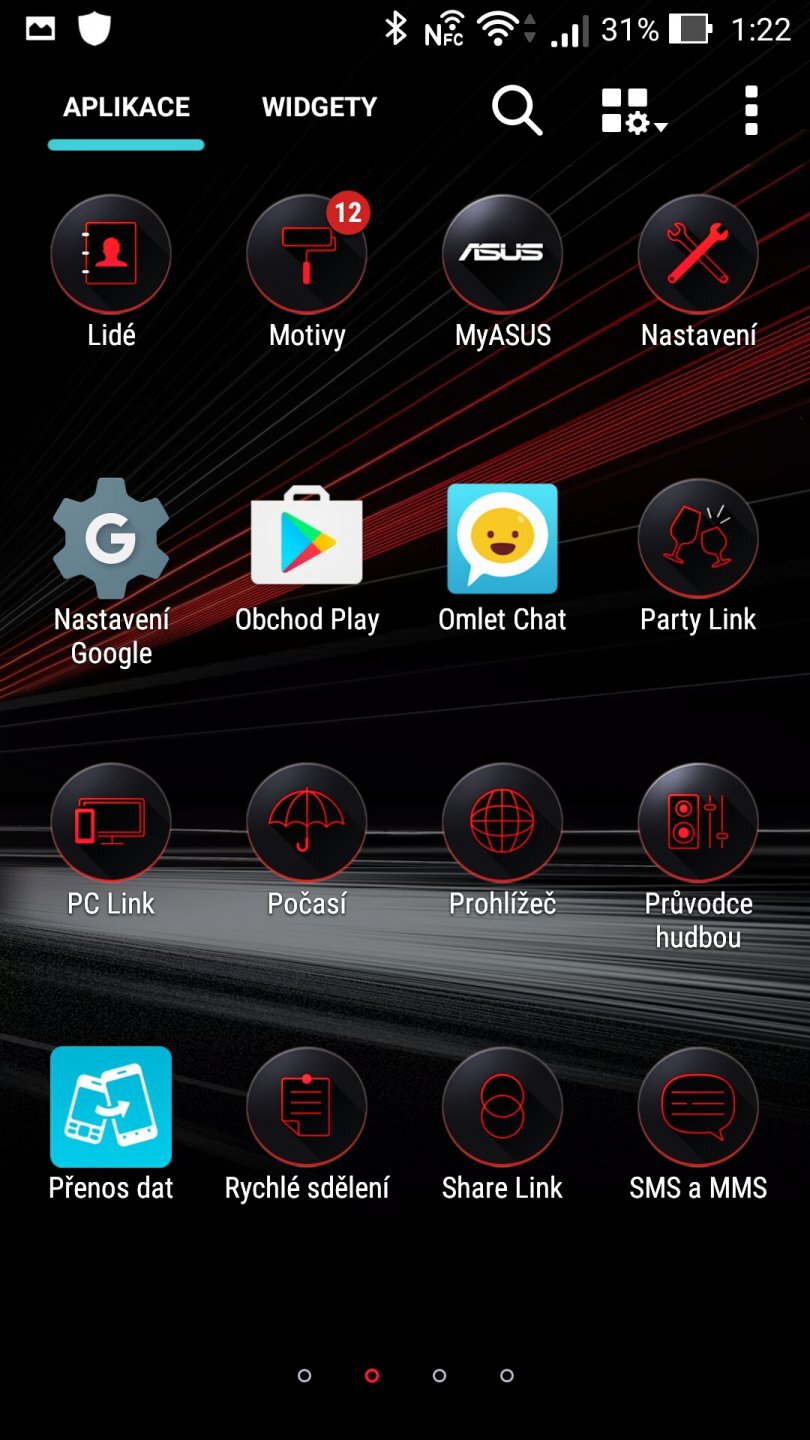This screenshot has width=810, height=1440.
Task: Open Nastavení Google settings
Action: tap(111, 537)
